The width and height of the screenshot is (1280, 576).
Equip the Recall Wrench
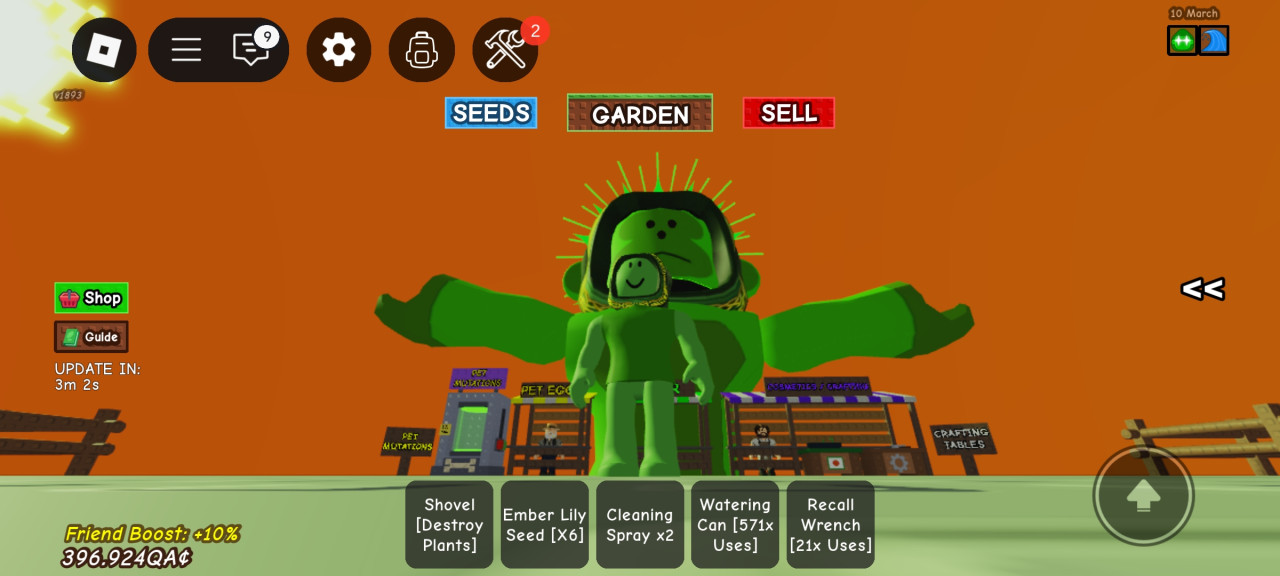830,525
